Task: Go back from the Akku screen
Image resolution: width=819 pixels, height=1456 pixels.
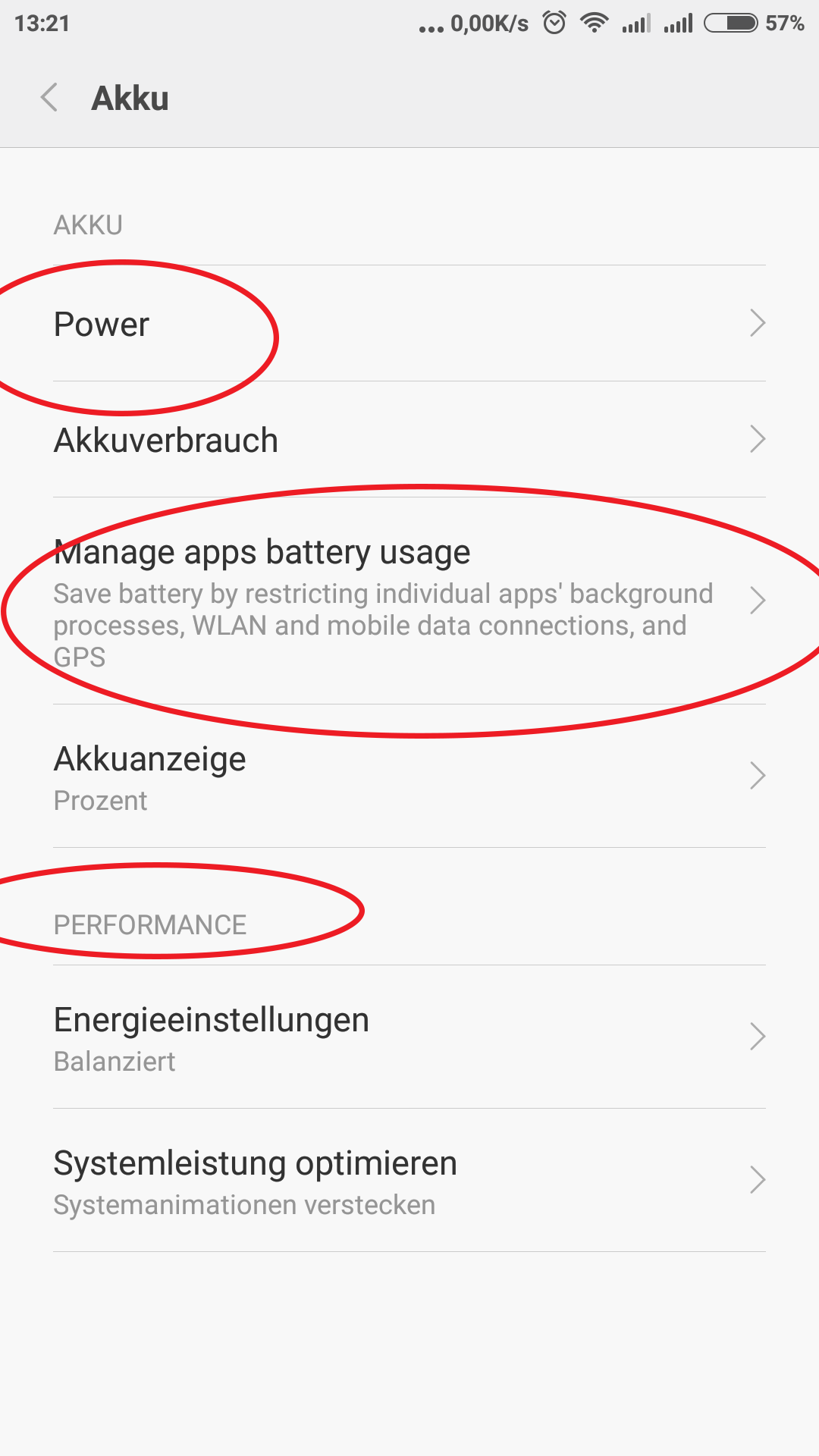Action: (49, 98)
